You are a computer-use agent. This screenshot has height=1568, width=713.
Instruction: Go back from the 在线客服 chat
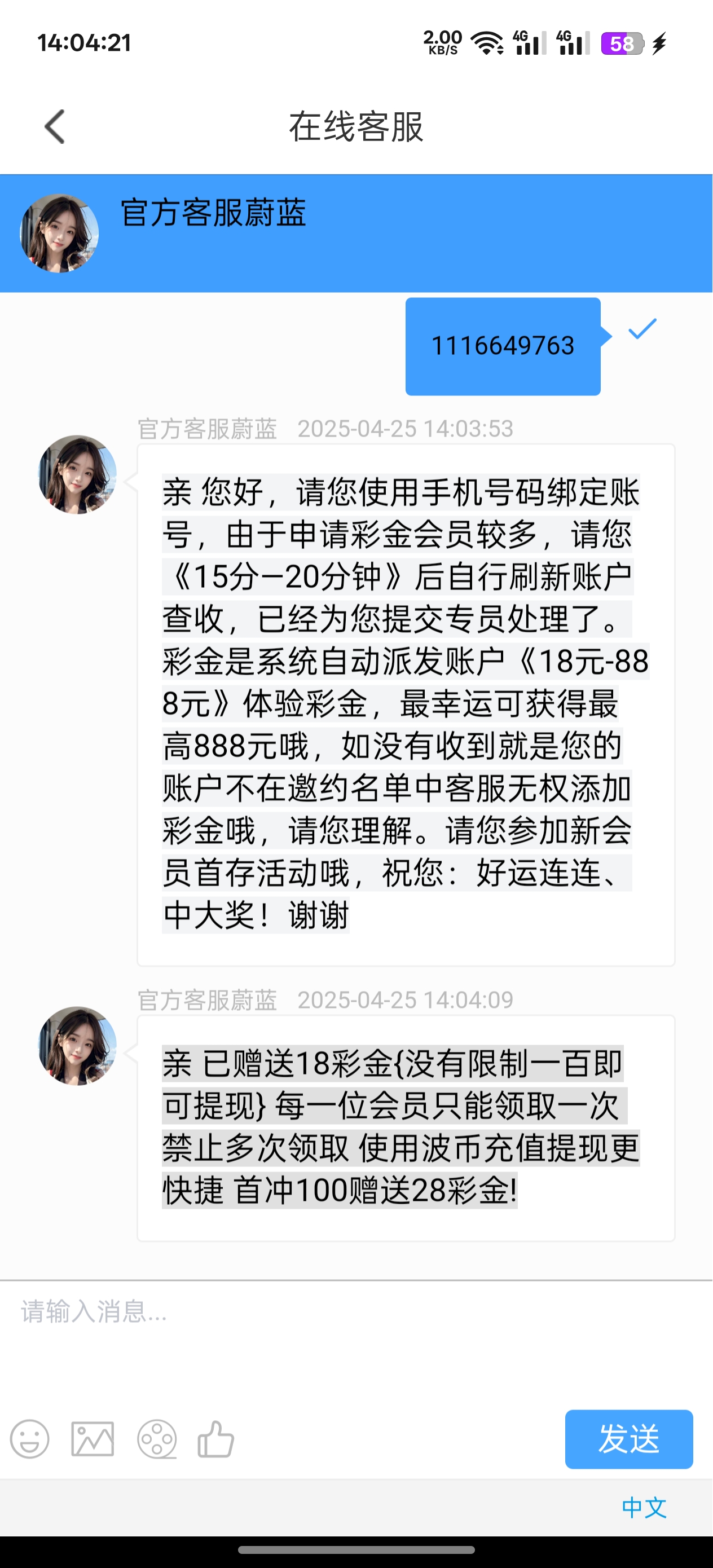55,126
